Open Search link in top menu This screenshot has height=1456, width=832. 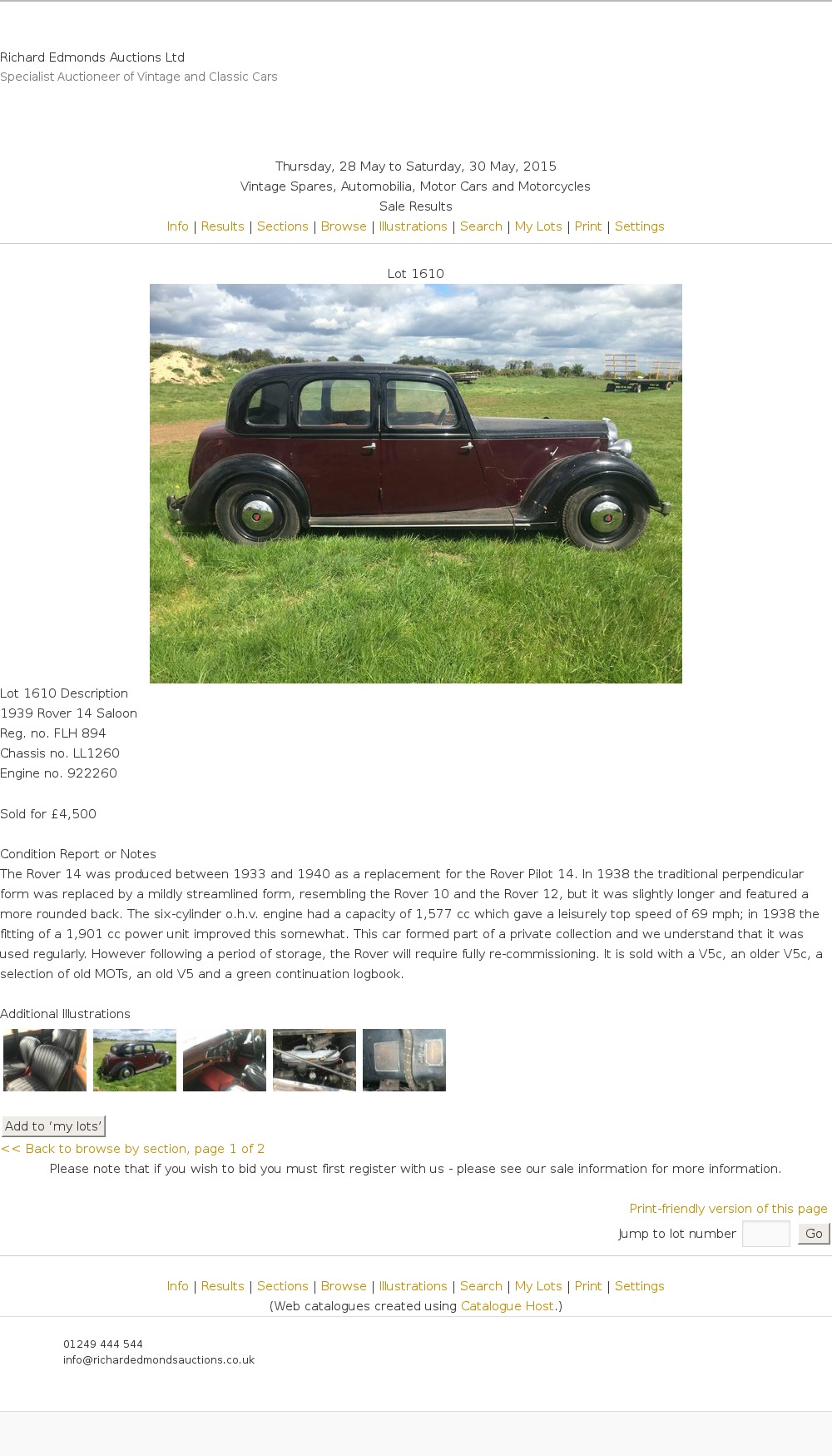pos(481,226)
